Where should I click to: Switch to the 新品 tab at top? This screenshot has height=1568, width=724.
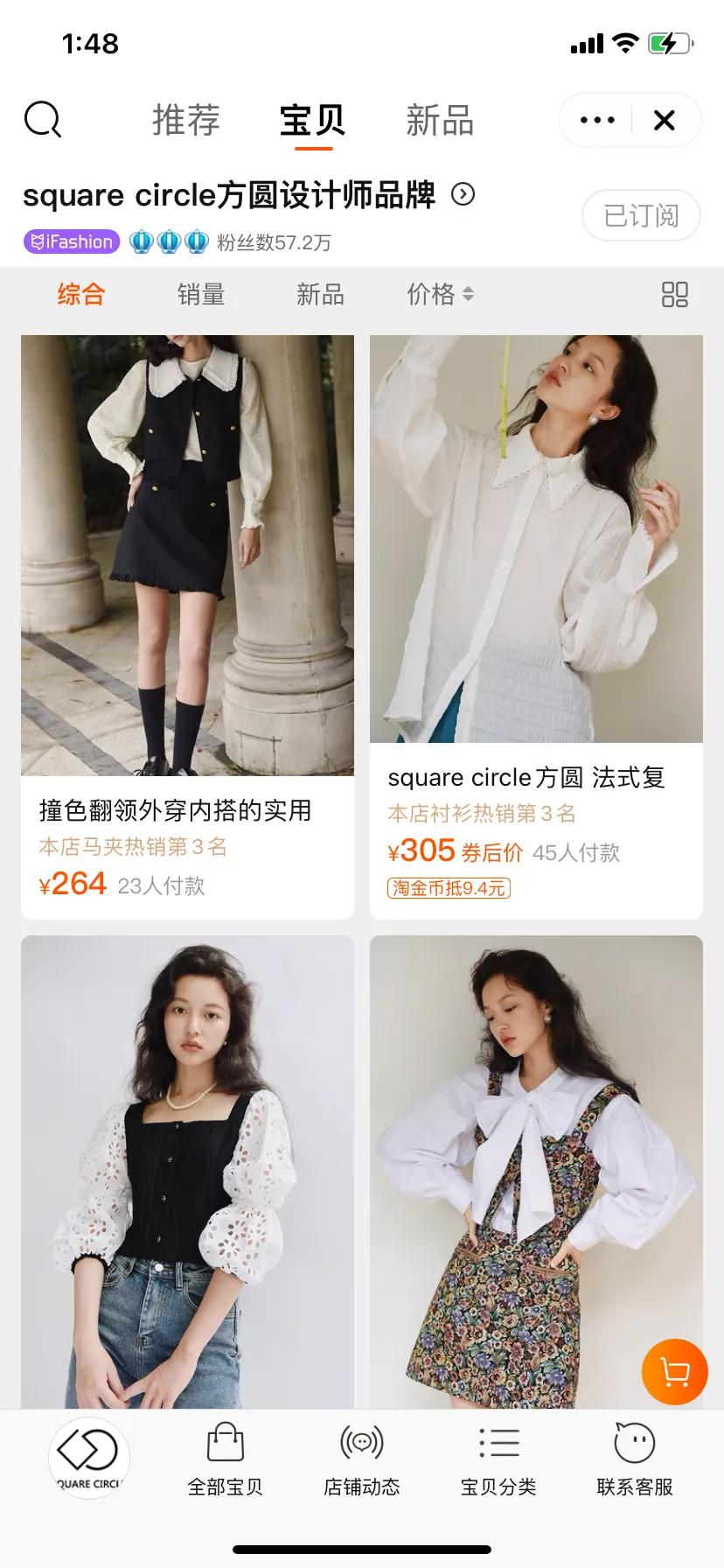click(440, 121)
